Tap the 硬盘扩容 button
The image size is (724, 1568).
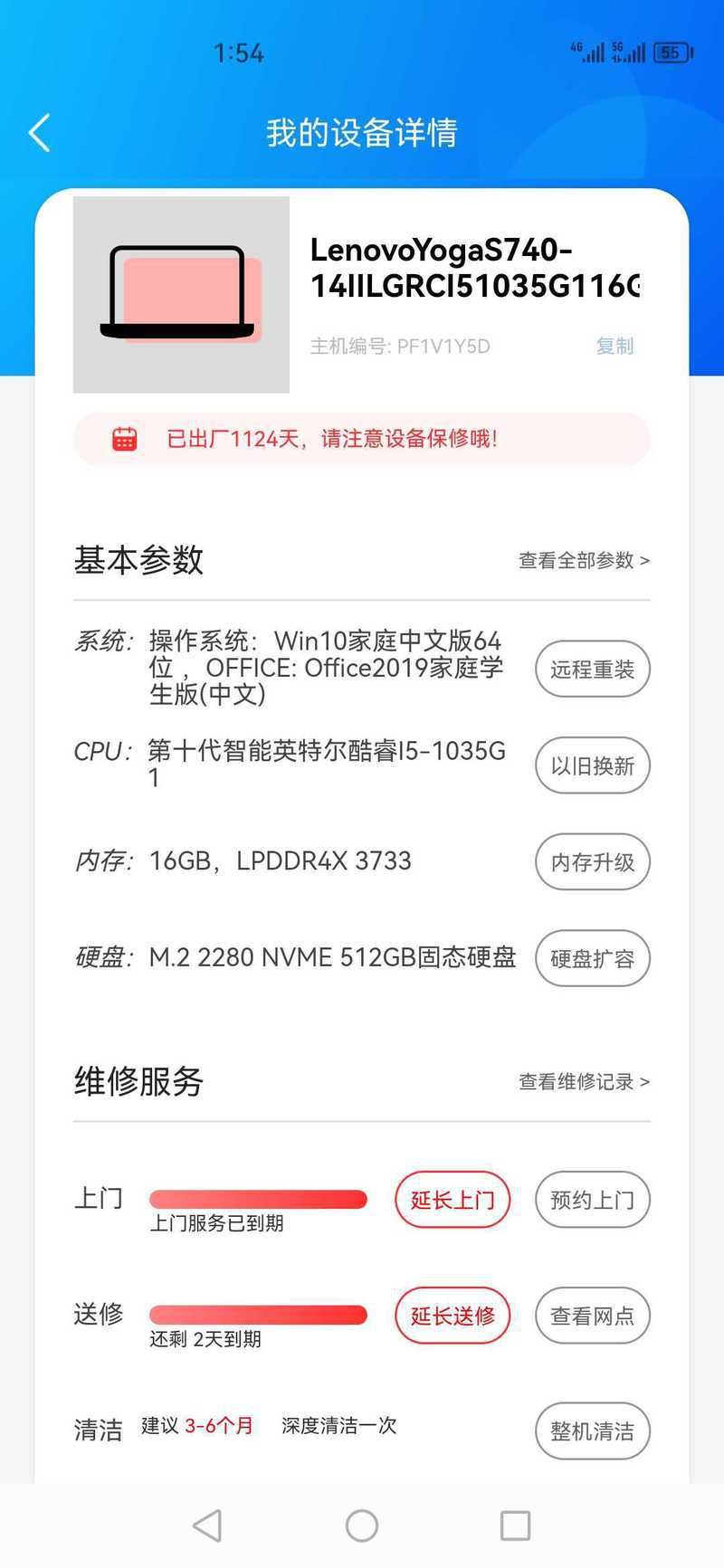tap(593, 959)
